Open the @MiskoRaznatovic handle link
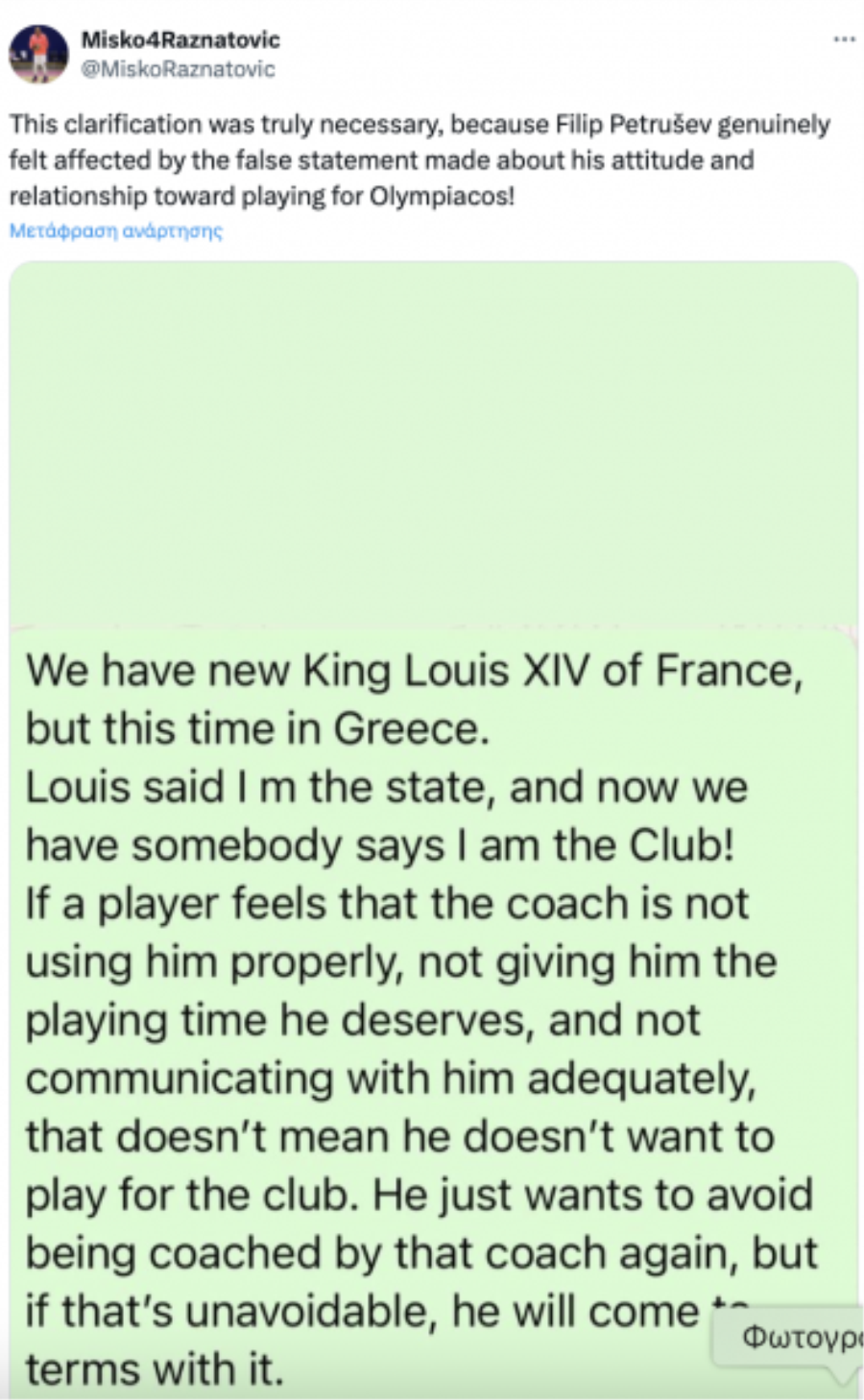This screenshot has height=1400, width=864. pyautogui.click(x=178, y=69)
